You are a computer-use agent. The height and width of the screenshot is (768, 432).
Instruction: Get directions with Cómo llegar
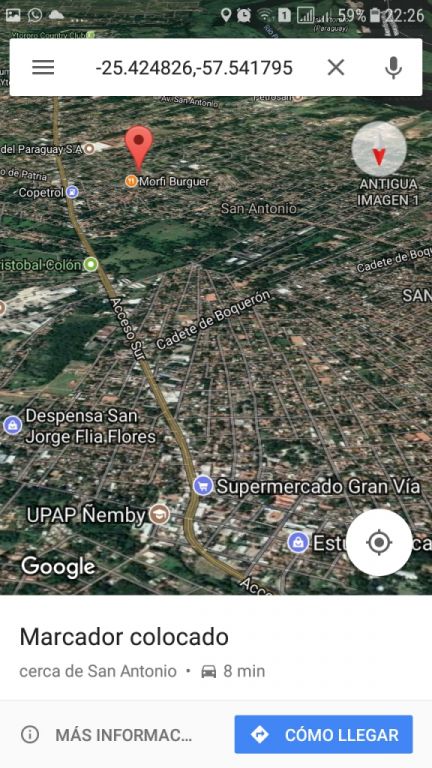[x=323, y=734]
